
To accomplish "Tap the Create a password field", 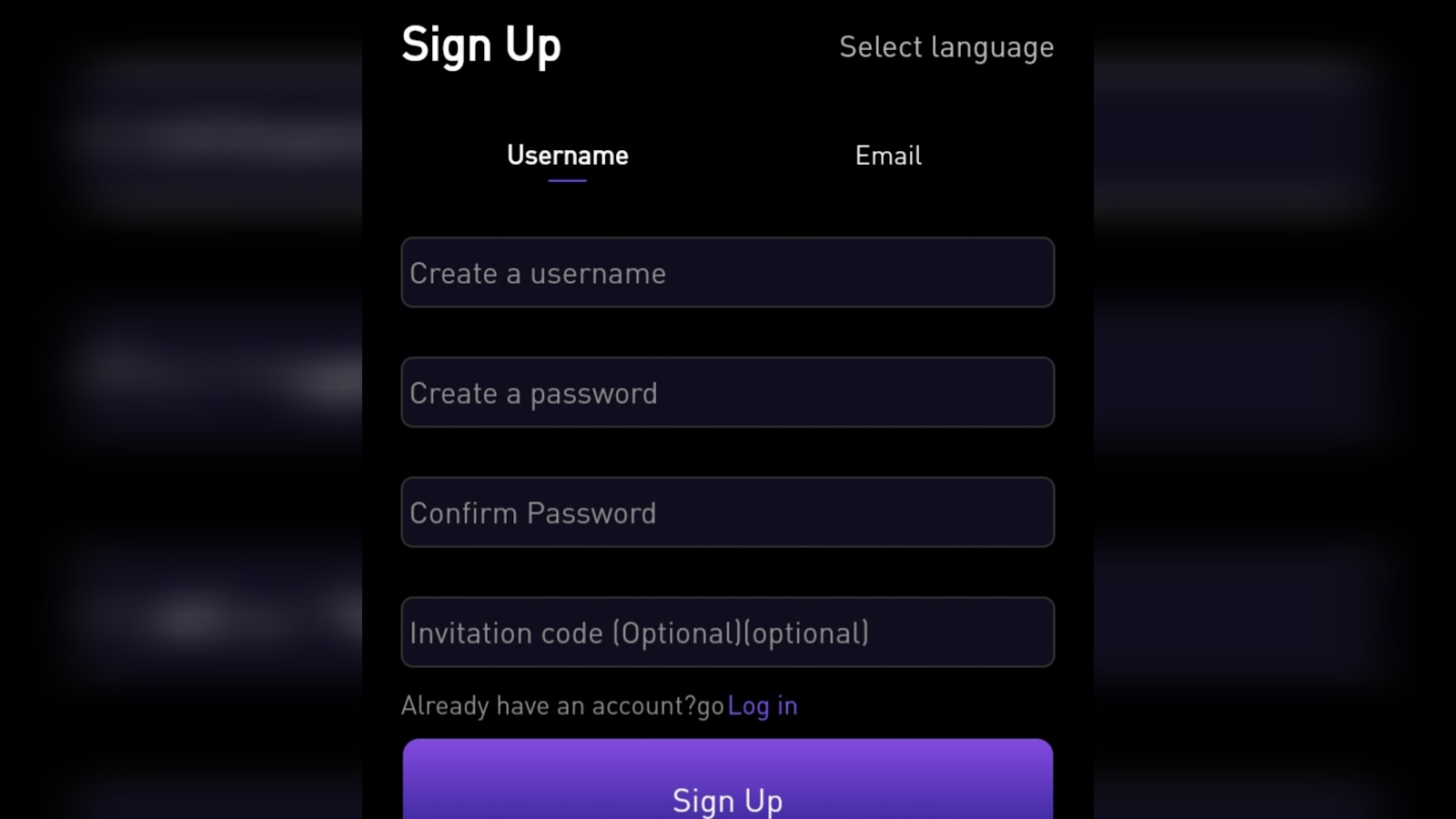I will 728,393.
